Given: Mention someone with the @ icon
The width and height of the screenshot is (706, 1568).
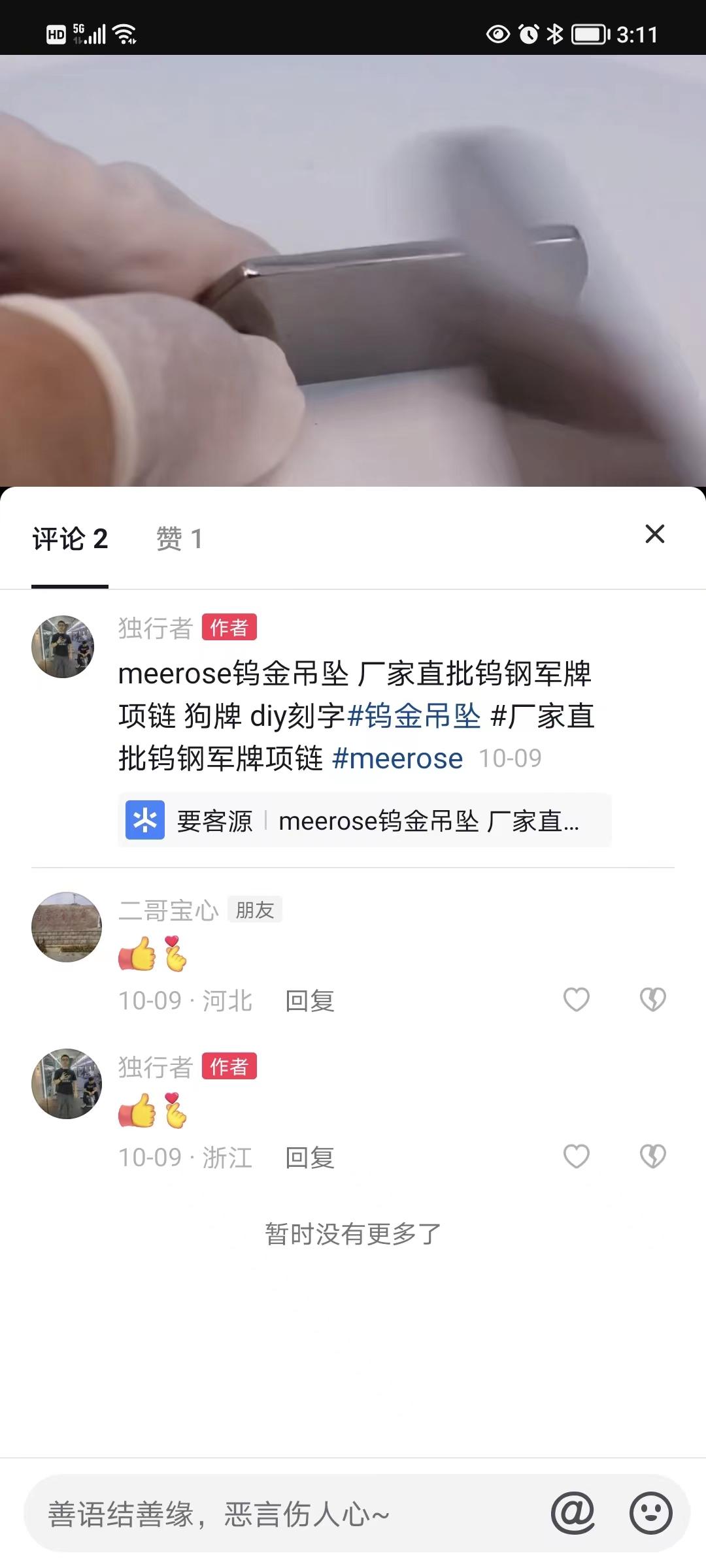Looking at the screenshot, I should [573, 1513].
